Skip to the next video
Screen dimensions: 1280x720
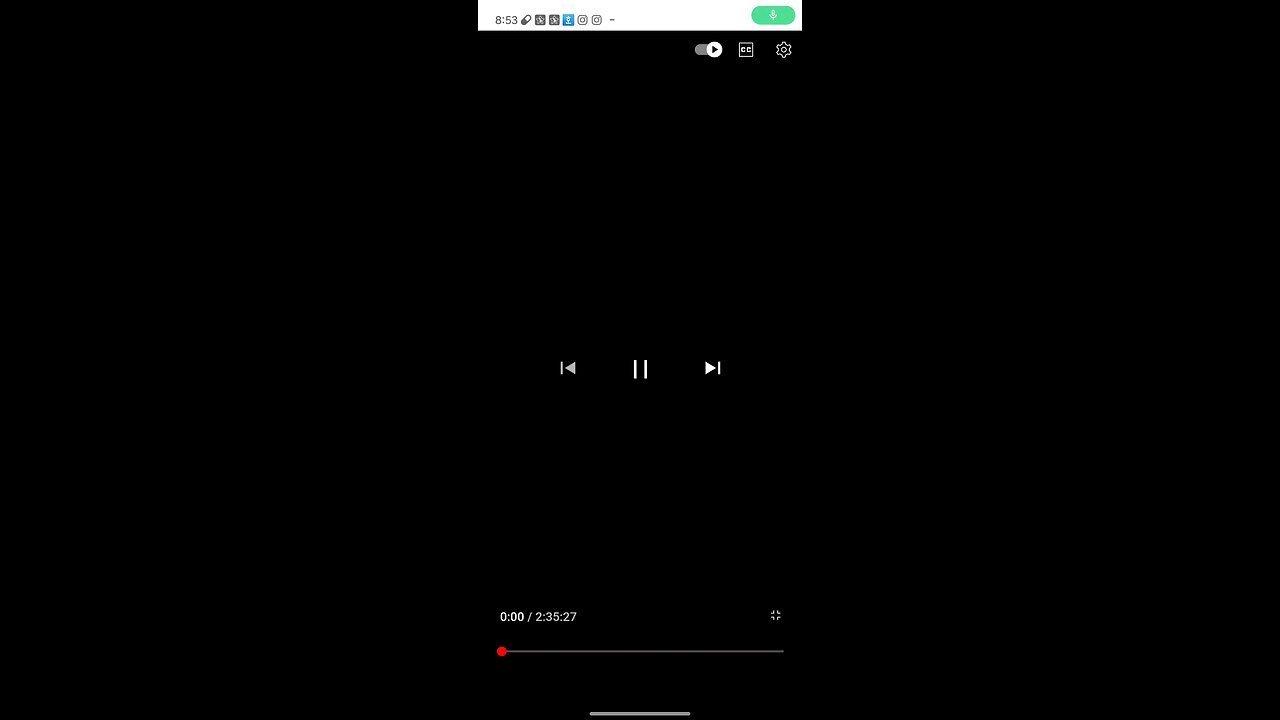pyautogui.click(x=712, y=368)
